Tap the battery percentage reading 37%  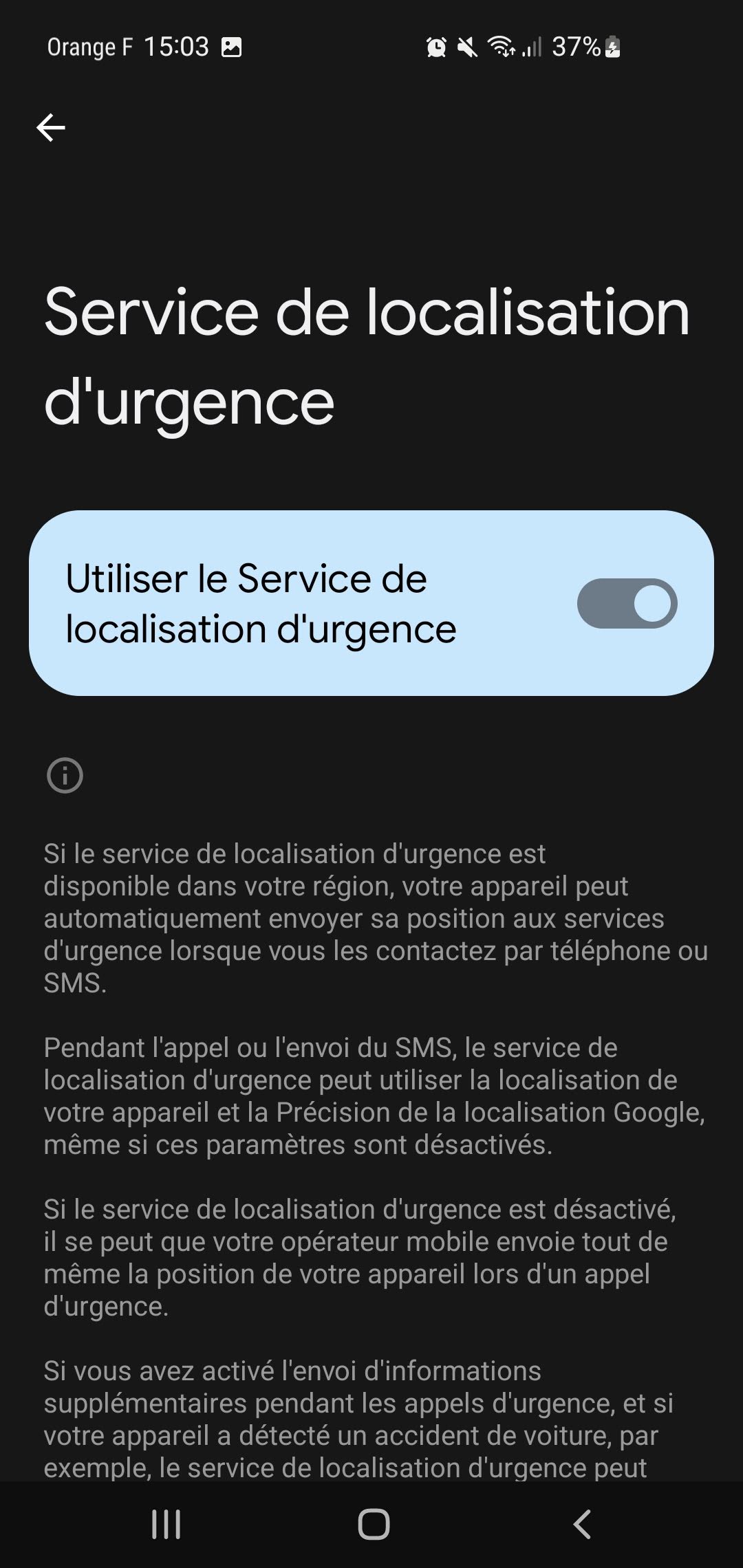click(x=578, y=48)
